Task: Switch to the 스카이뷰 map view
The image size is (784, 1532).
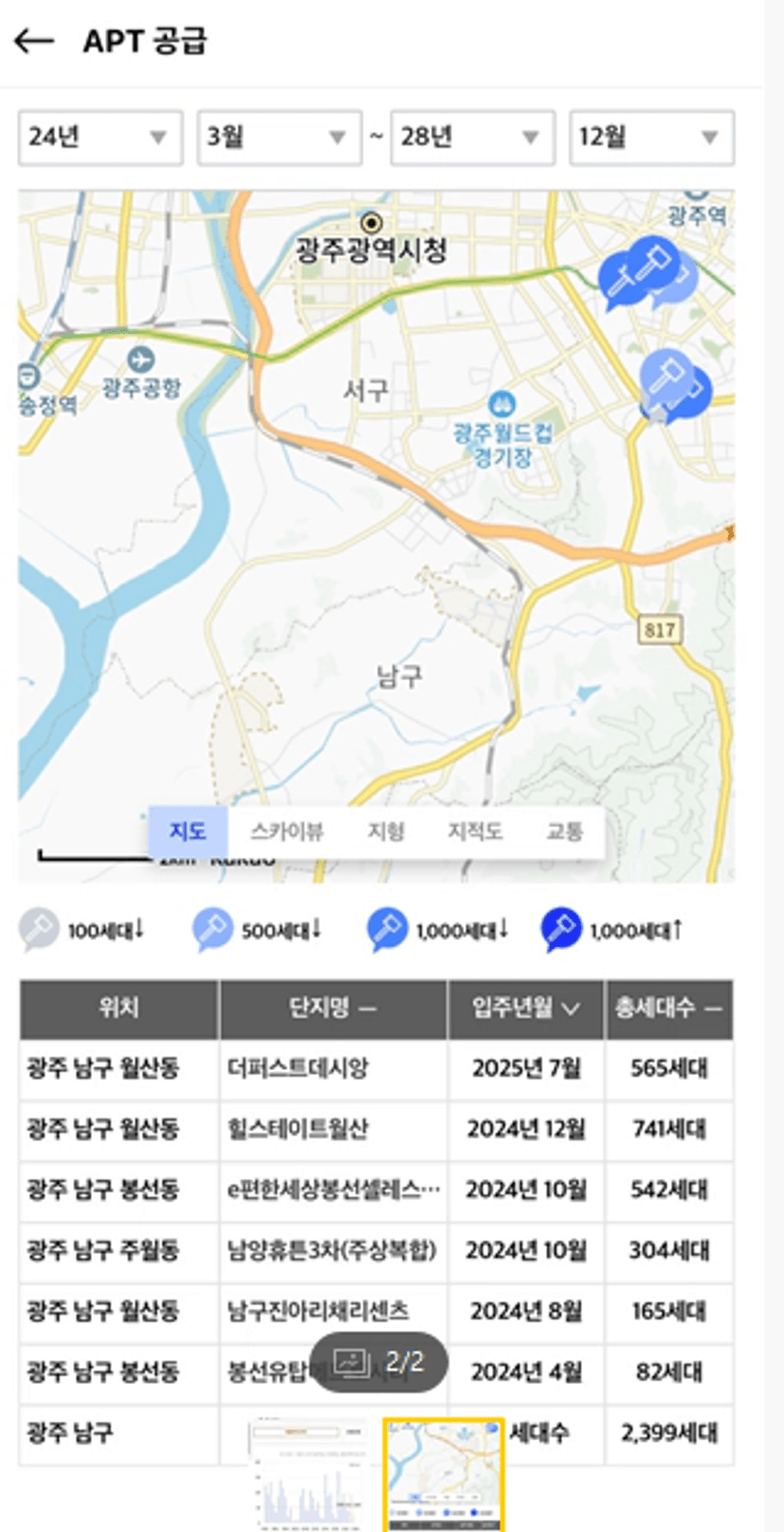Action: click(286, 832)
